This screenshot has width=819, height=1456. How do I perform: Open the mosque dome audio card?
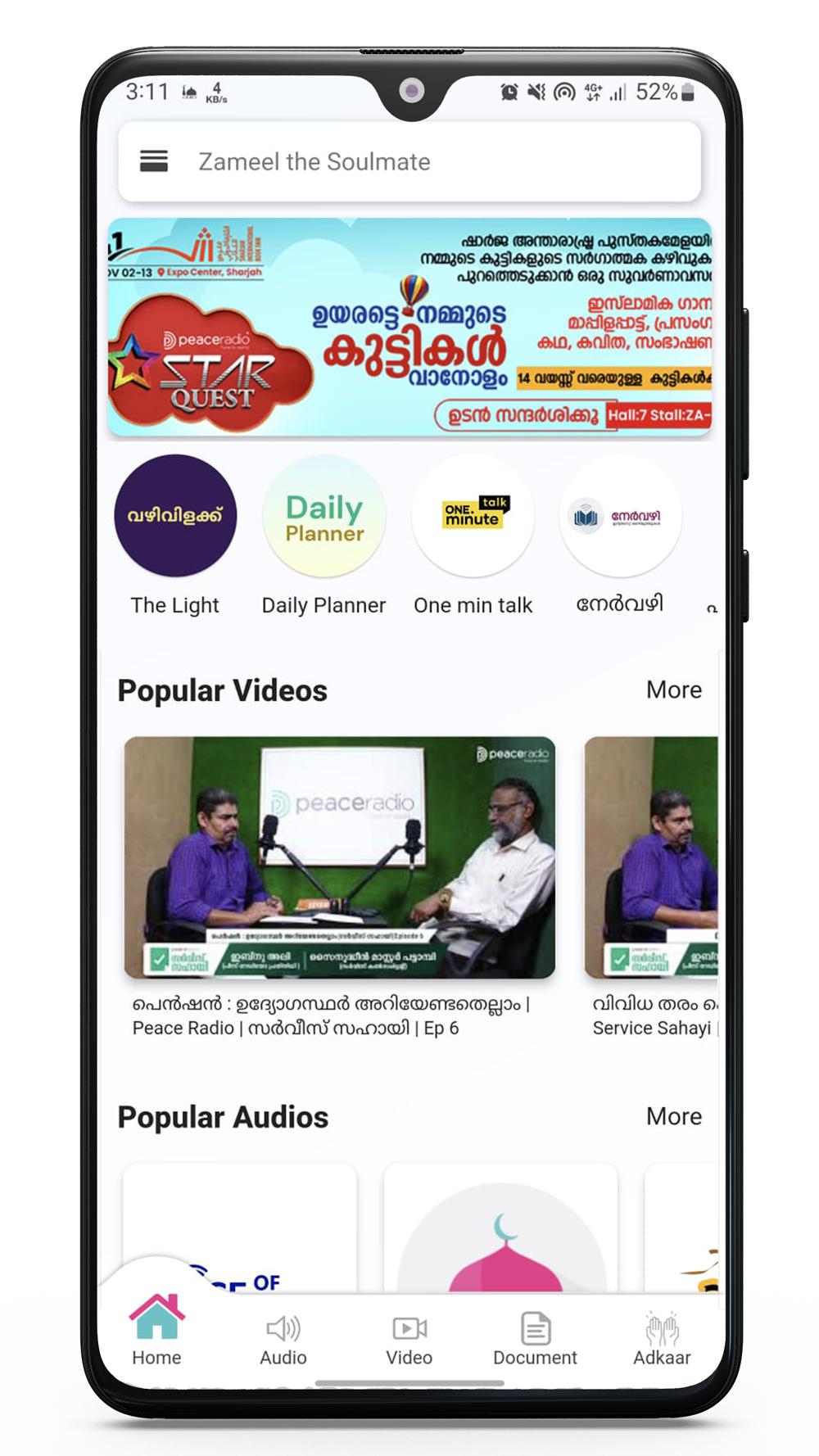[x=500, y=1228]
